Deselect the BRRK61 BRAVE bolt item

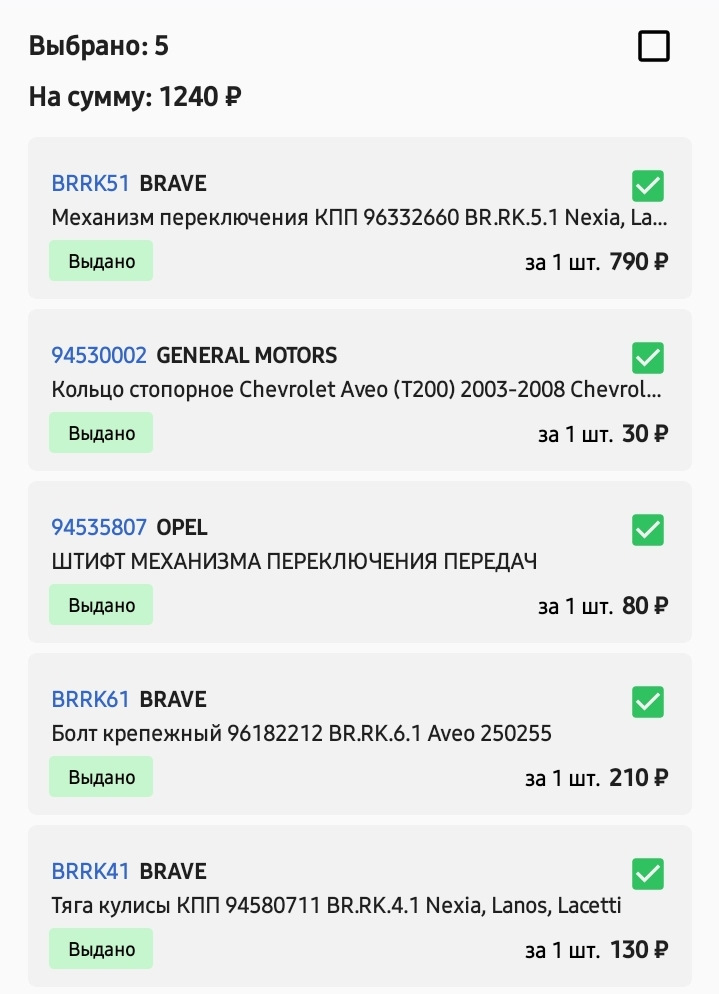tap(648, 702)
